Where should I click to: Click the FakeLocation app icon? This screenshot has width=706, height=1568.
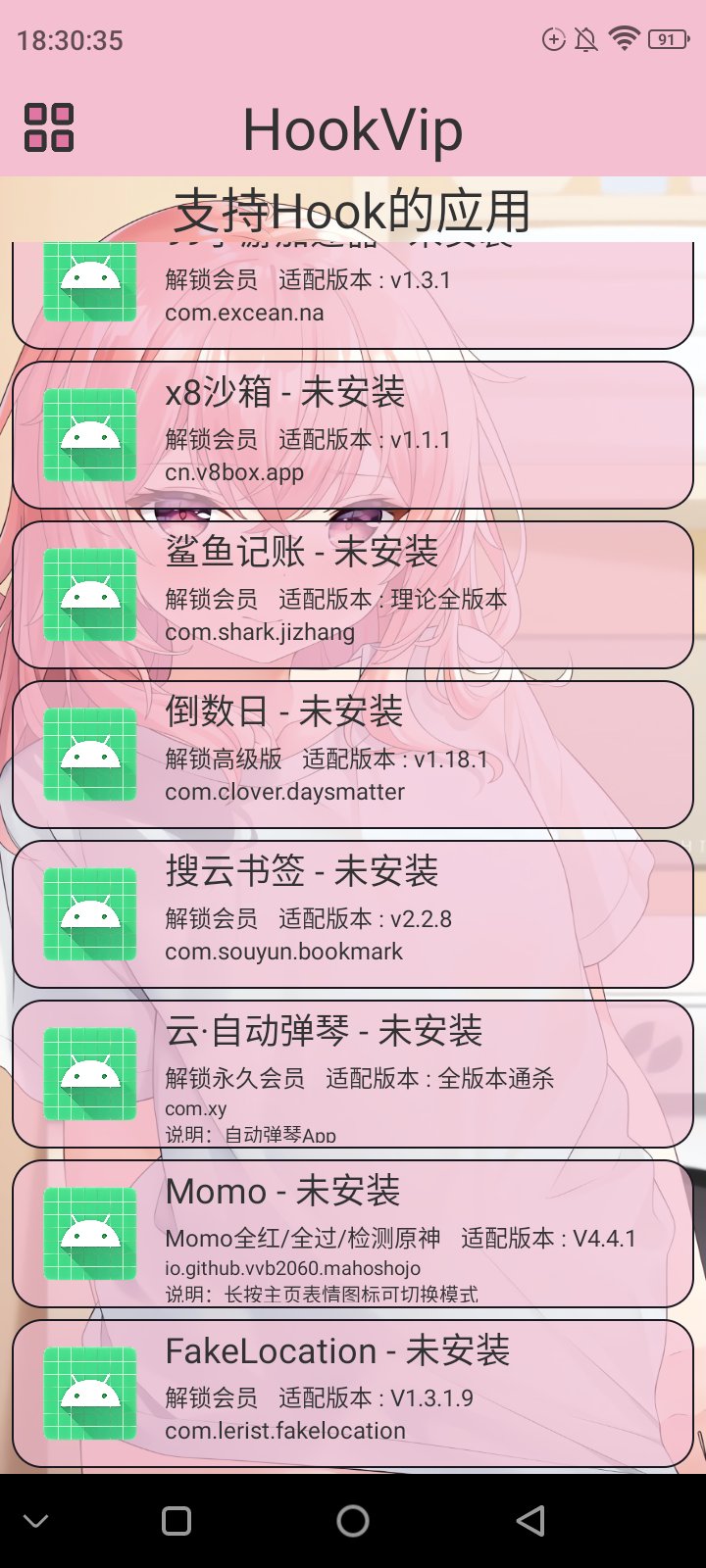(x=88, y=1392)
